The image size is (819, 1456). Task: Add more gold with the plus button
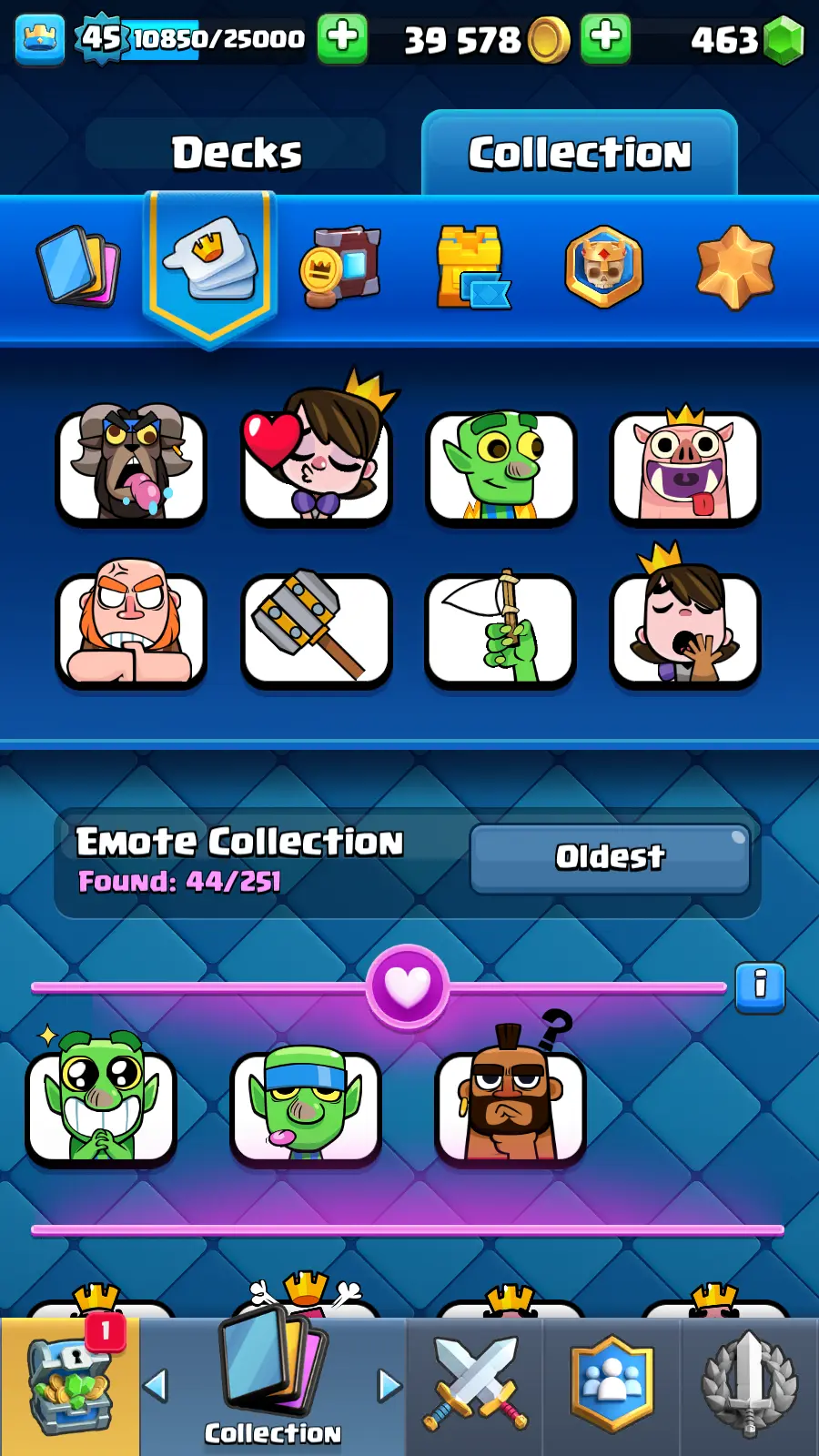click(605, 38)
